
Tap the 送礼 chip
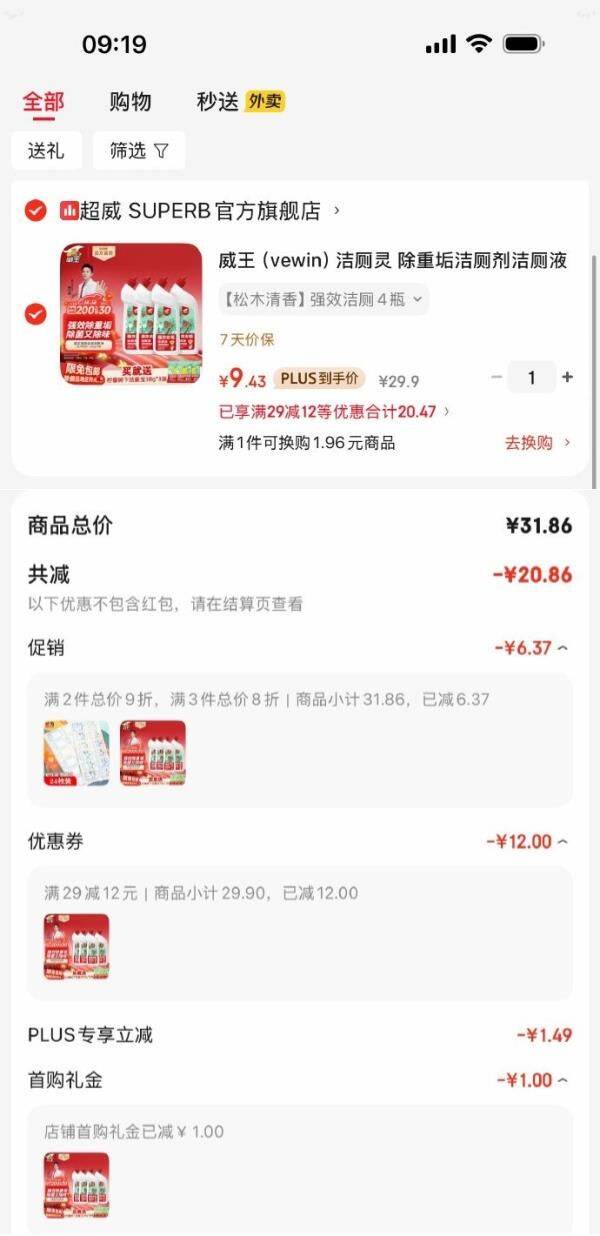46,151
